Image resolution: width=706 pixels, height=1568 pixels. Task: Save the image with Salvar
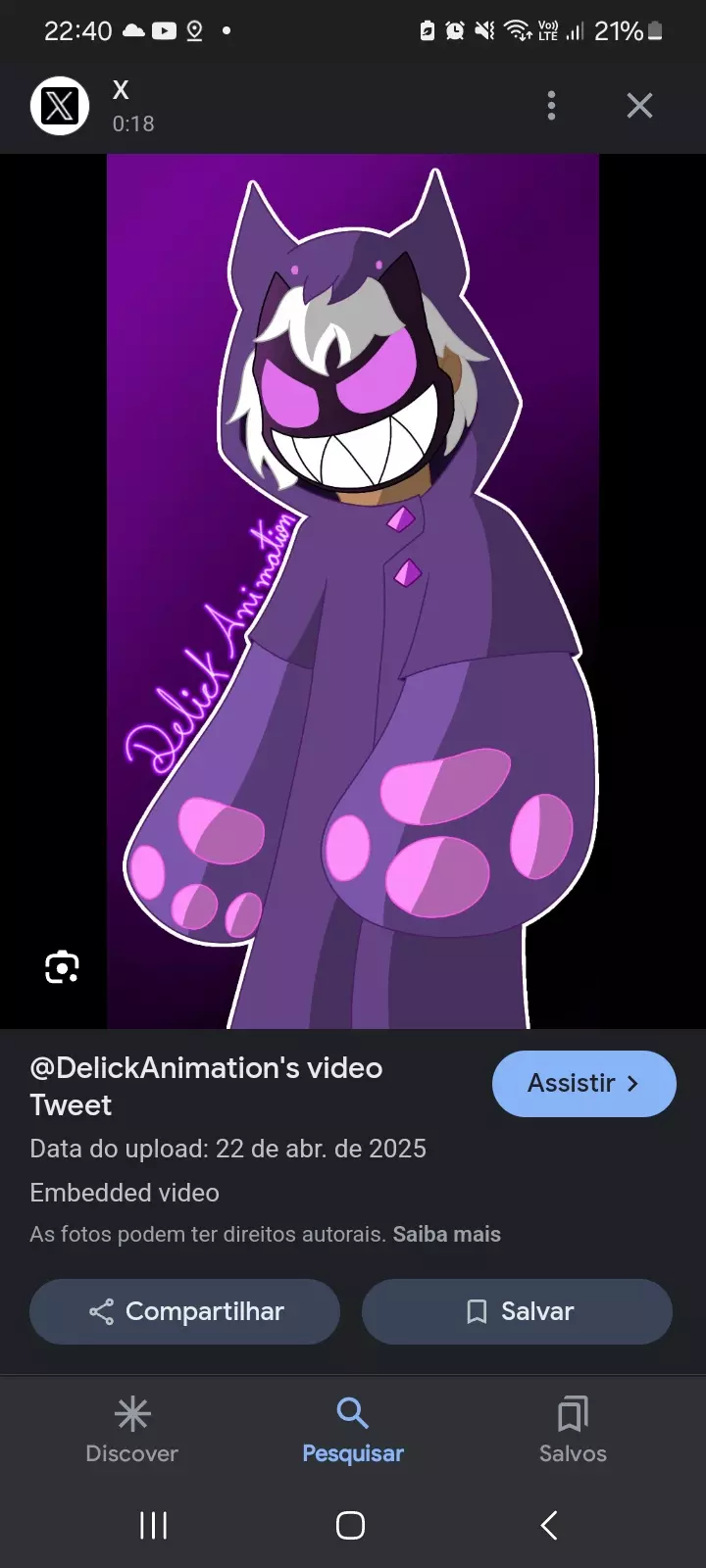(x=517, y=1311)
